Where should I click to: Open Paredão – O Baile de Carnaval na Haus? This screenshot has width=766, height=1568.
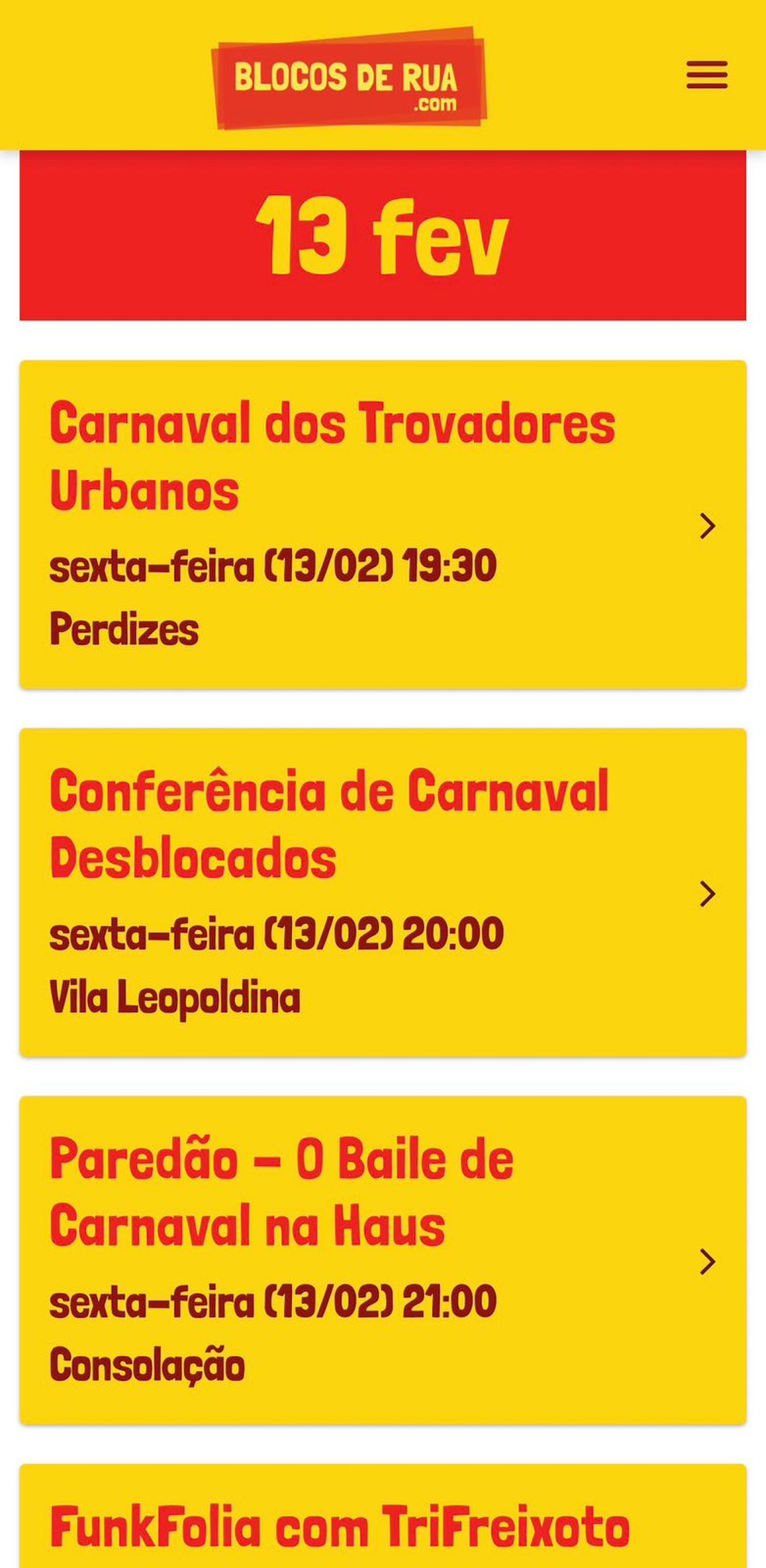click(382, 1260)
